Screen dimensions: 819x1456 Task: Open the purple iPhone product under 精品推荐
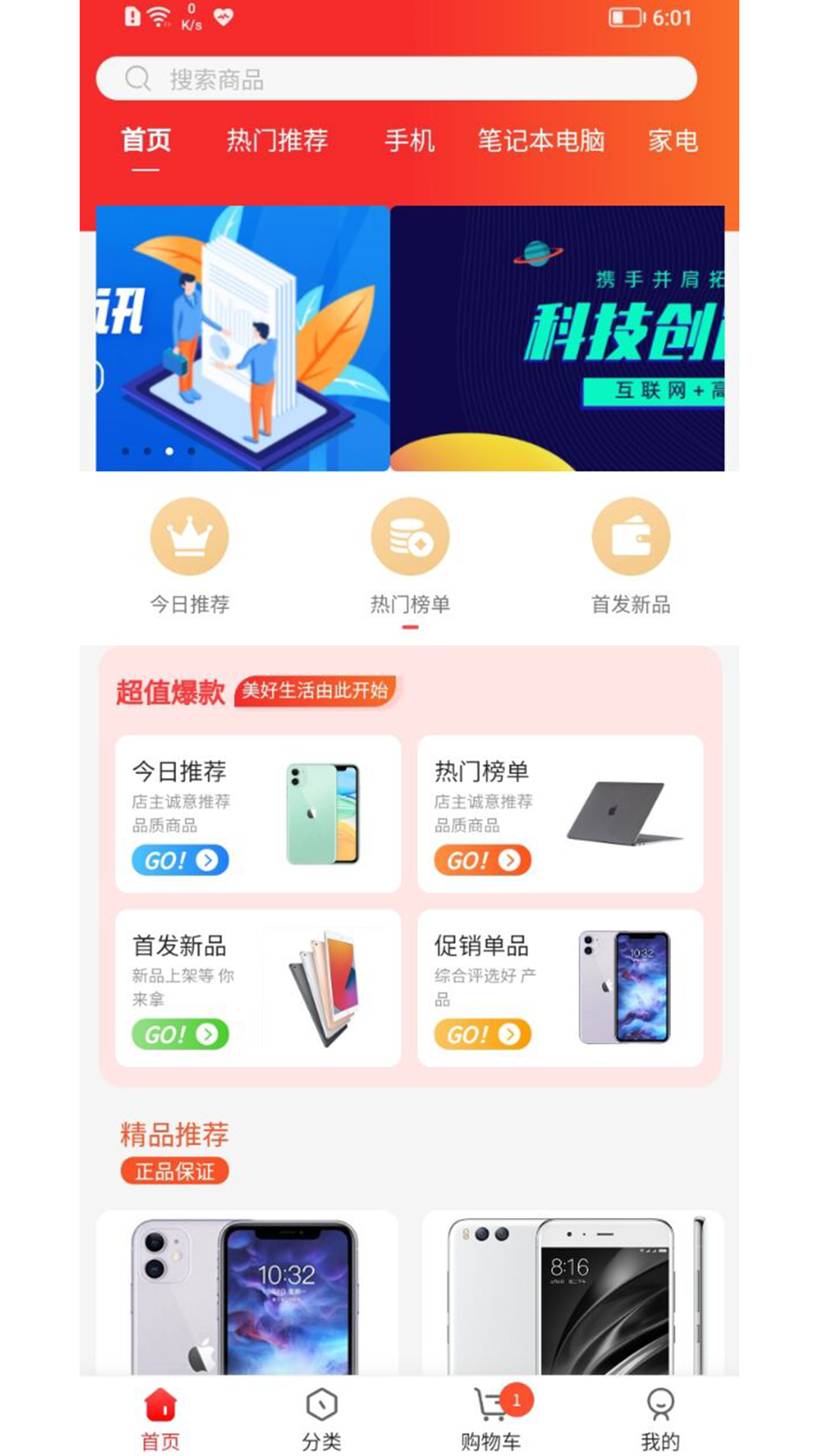pos(247,1293)
